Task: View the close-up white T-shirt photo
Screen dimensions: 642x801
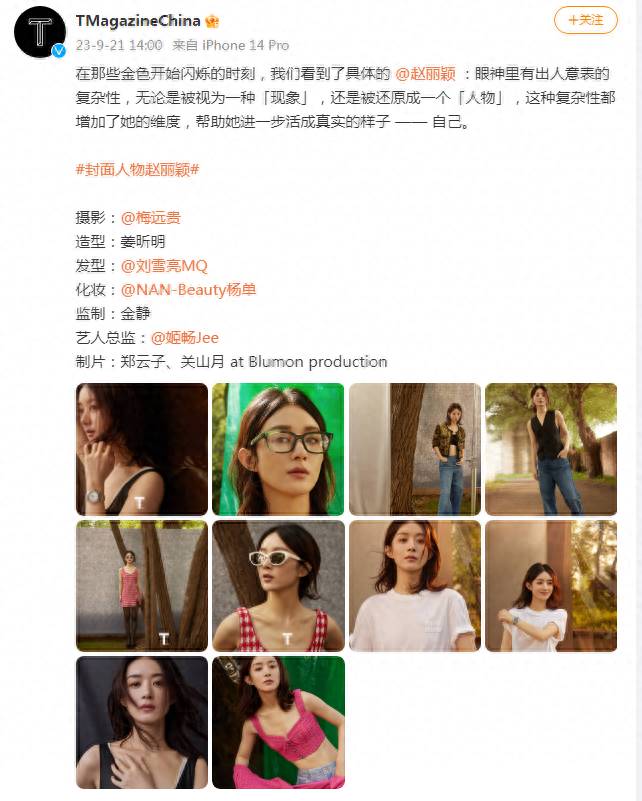Action: click(414, 585)
